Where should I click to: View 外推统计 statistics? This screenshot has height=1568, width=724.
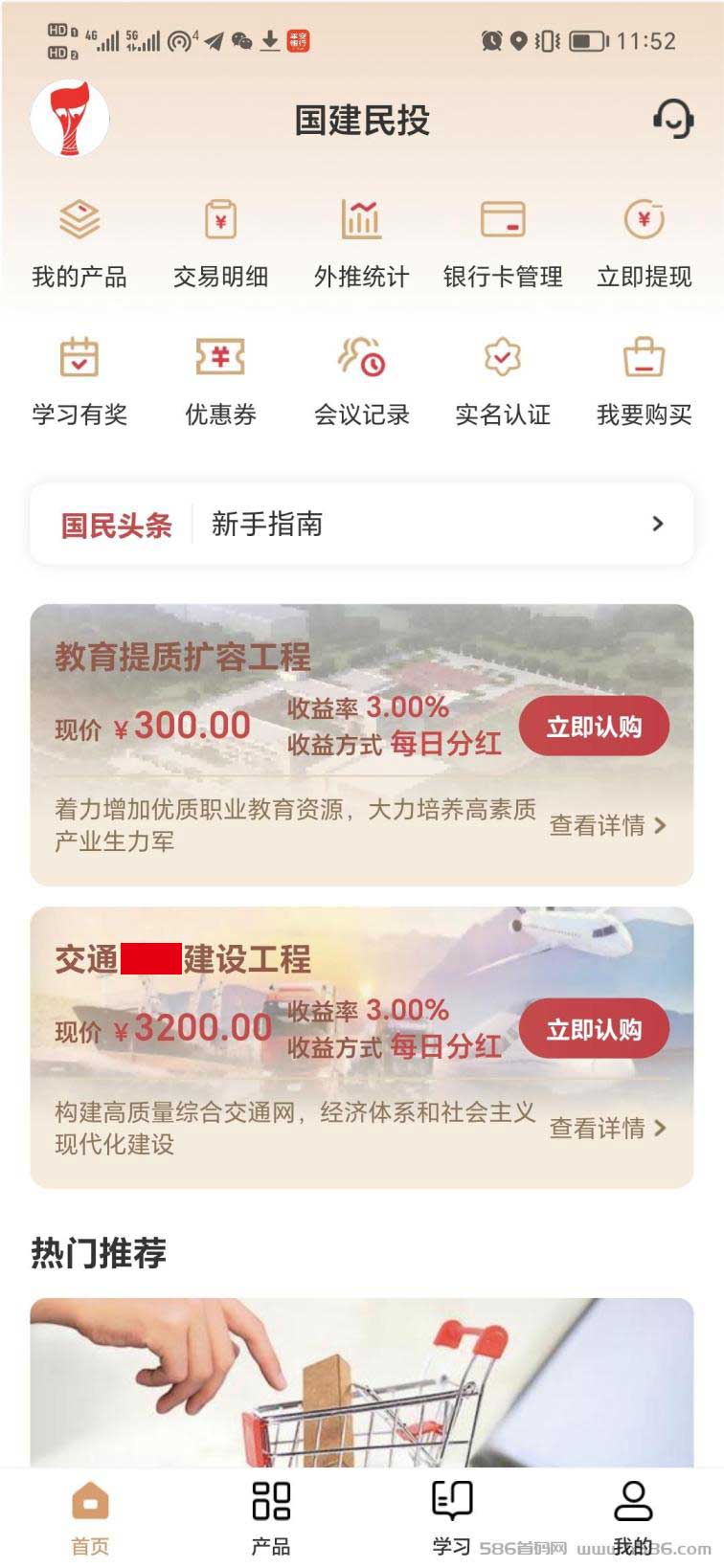pyautogui.click(x=362, y=243)
